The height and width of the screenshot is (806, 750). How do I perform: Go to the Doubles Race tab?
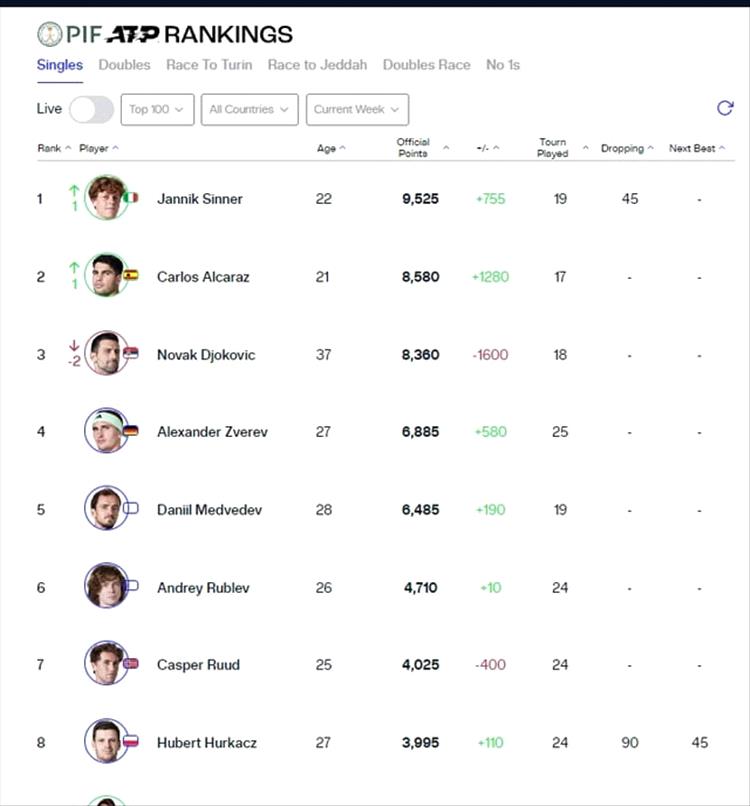[426, 65]
